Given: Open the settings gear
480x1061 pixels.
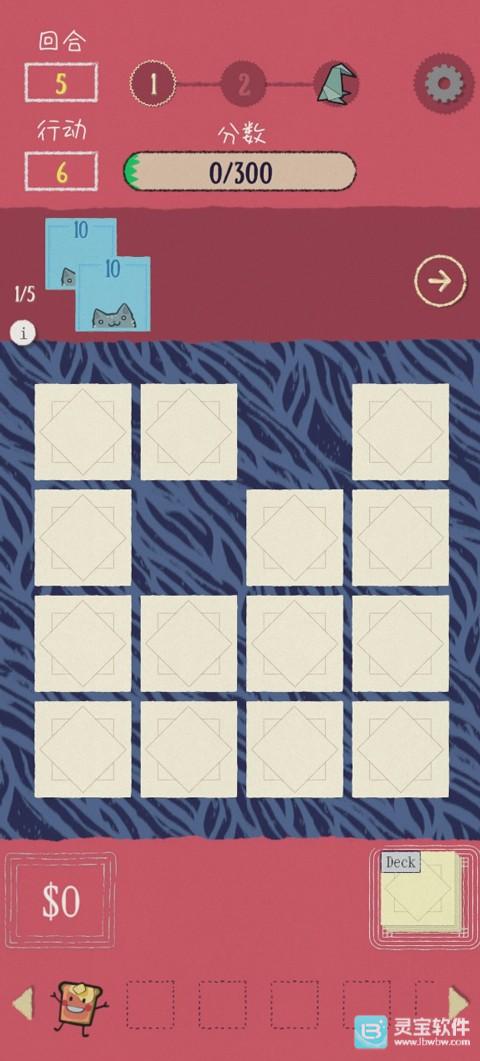Looking at the screenshot, I should 444,84.
